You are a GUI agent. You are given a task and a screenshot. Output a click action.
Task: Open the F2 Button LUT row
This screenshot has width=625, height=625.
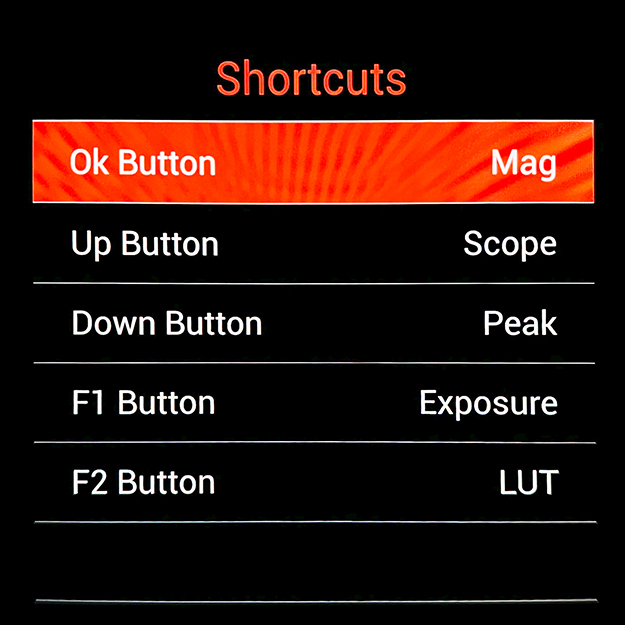click(x=313, y=482)
